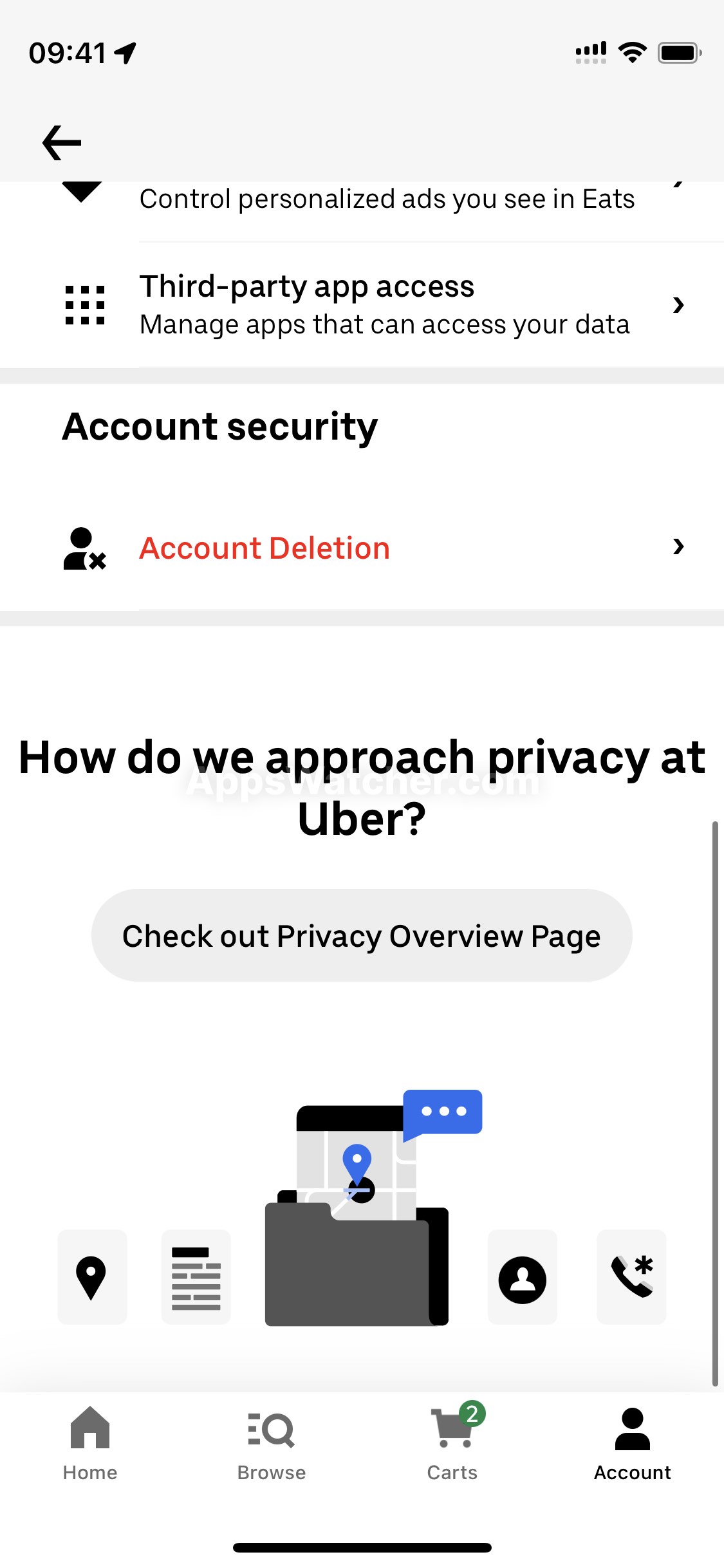The height and width of the screenshot is (1568, 724).
Task: Open Third-party app access settings
Action: [x=362, y=305]
